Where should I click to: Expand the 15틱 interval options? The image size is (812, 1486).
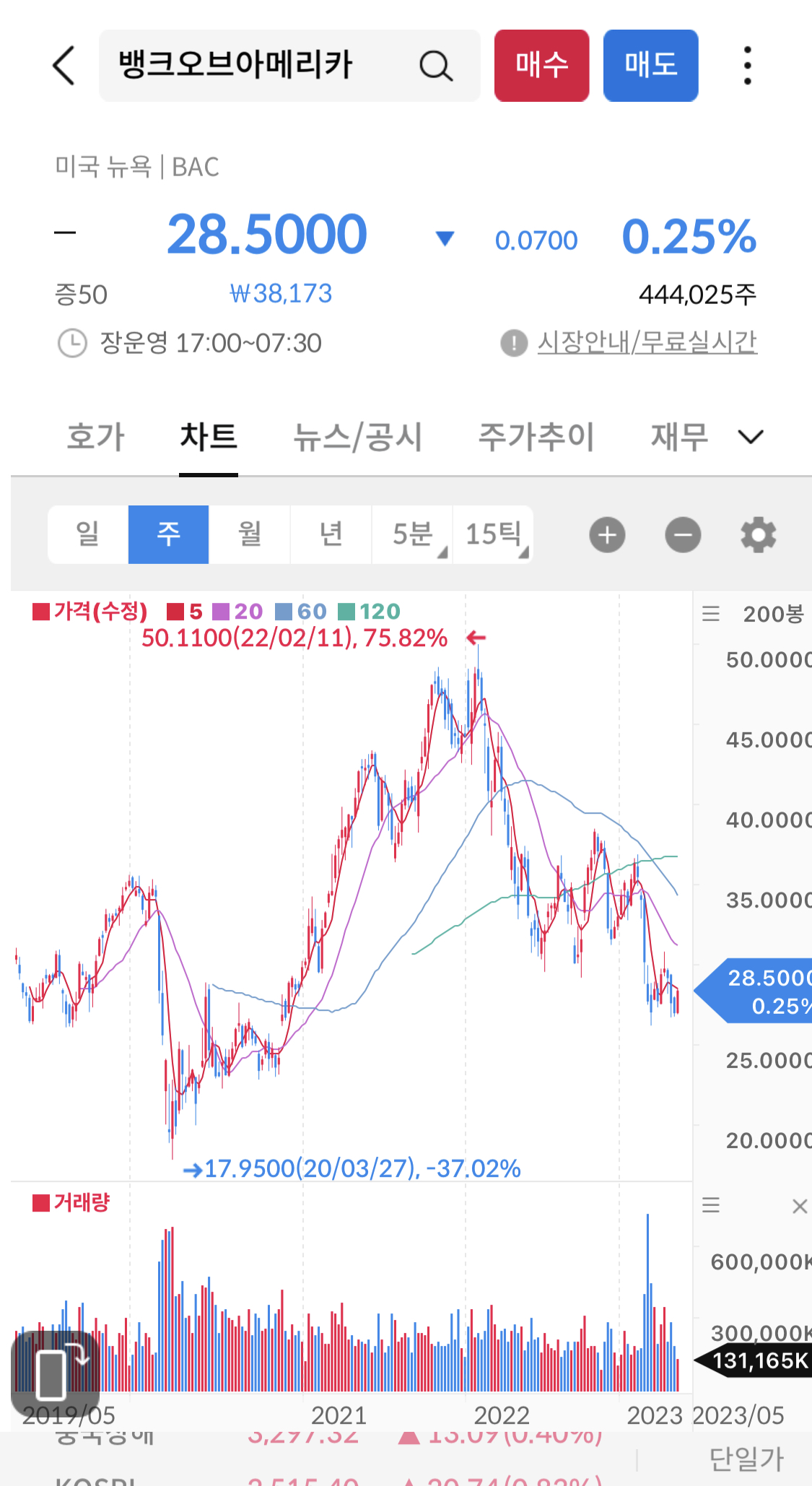[493, 534]
